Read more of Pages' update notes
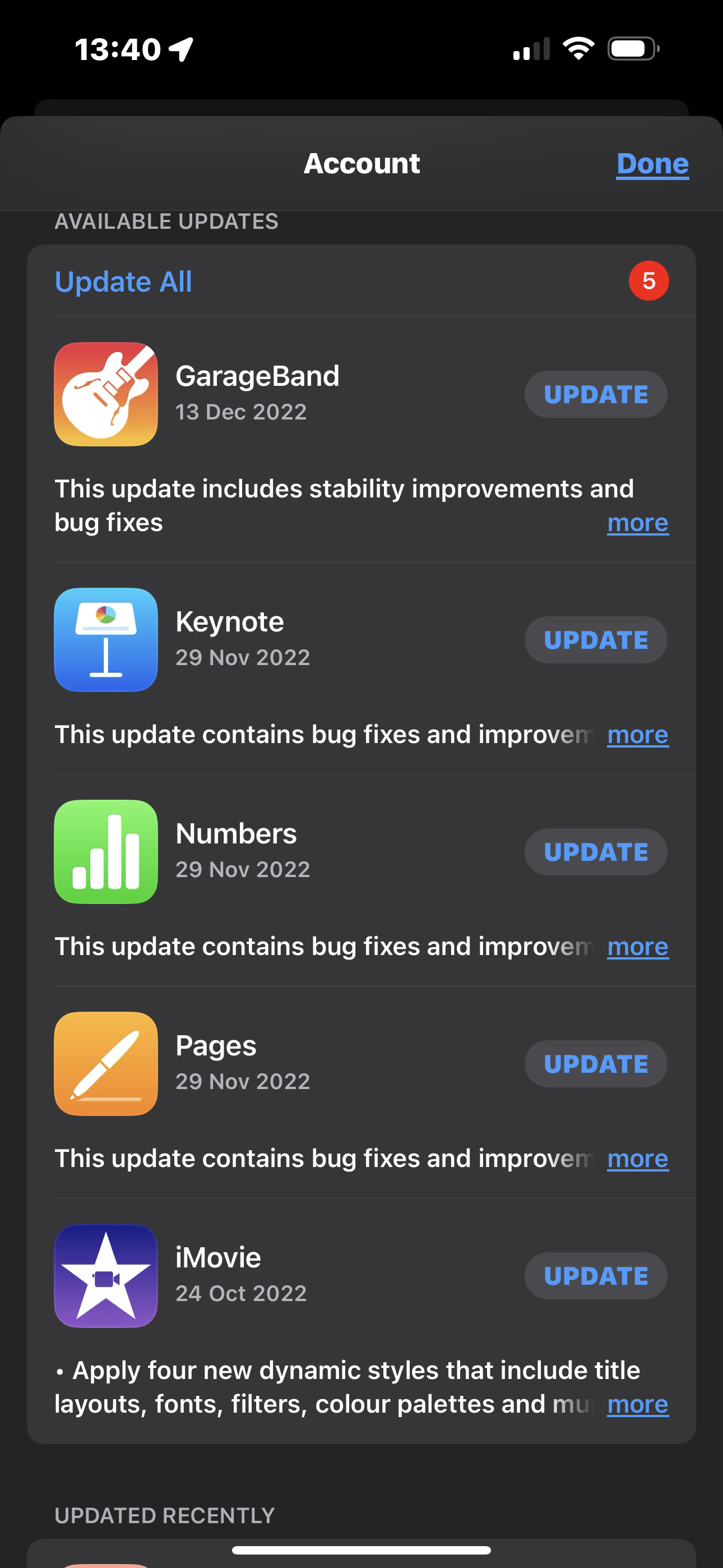The height and width of the screenshot is (1568, 723). click(x=637, y=1159)
